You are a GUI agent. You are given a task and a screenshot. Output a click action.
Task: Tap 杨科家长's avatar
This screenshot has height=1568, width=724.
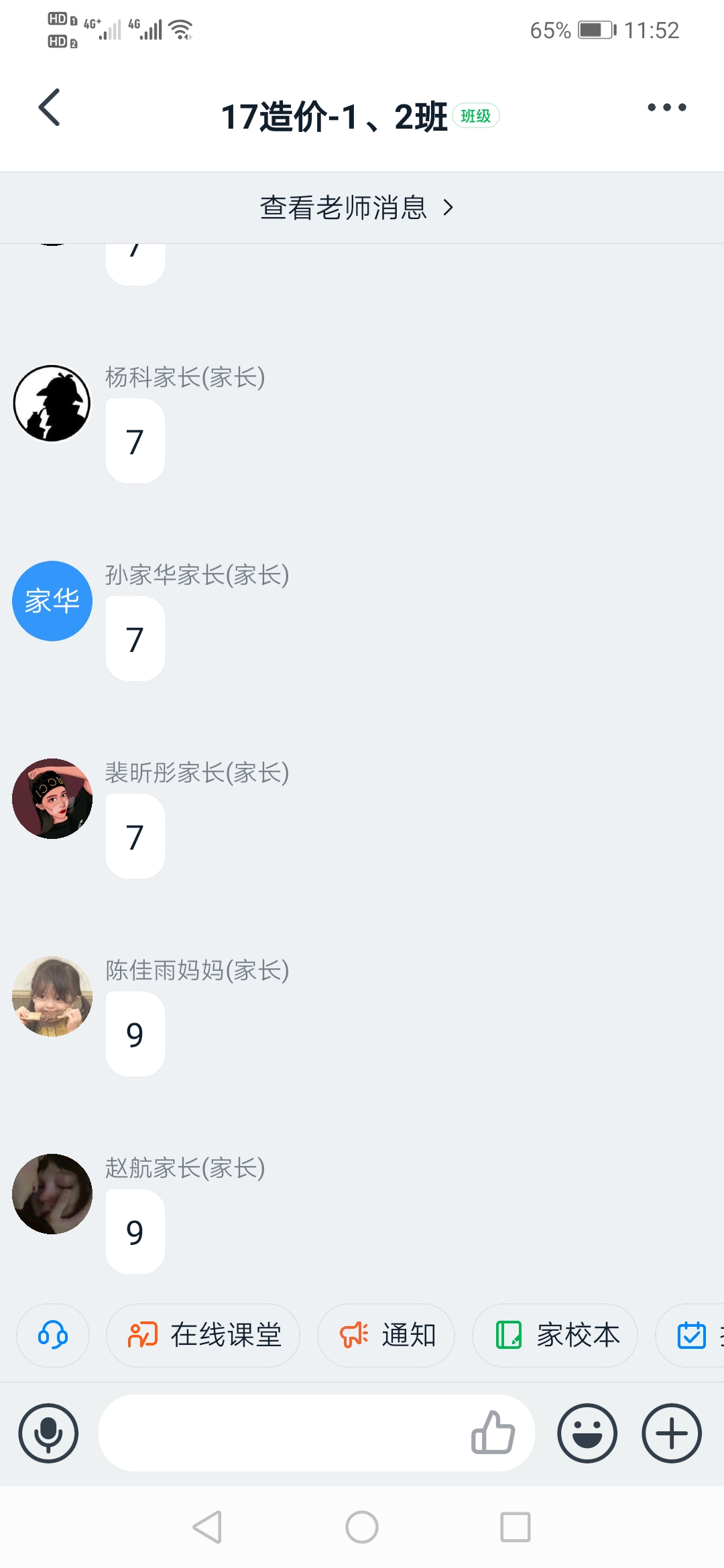(x=52, y=403)
